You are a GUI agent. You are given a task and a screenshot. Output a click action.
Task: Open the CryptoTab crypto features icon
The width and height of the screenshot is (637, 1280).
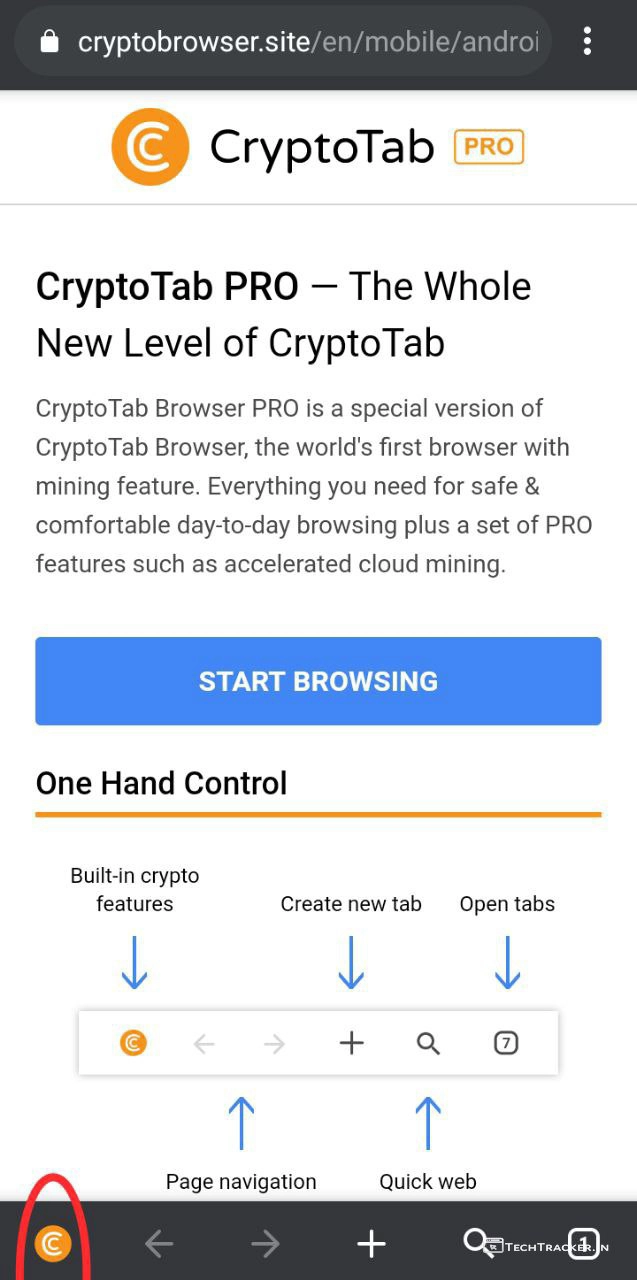53,1244
